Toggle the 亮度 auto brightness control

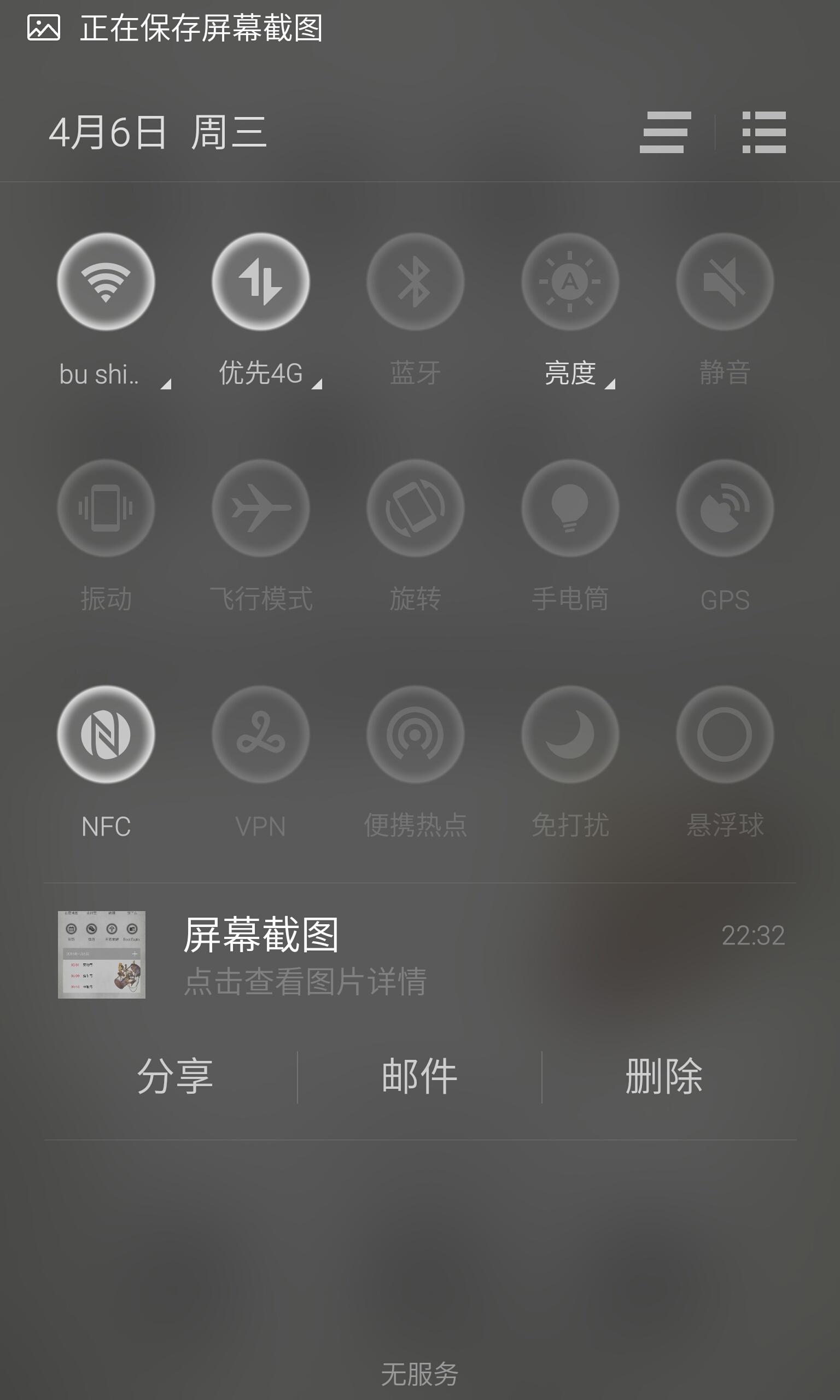(x=570, y=281)
